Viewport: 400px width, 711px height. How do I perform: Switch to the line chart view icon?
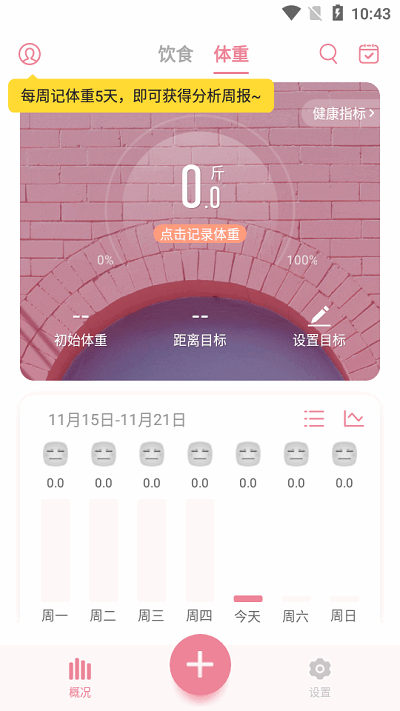click(x=354, y=419)
